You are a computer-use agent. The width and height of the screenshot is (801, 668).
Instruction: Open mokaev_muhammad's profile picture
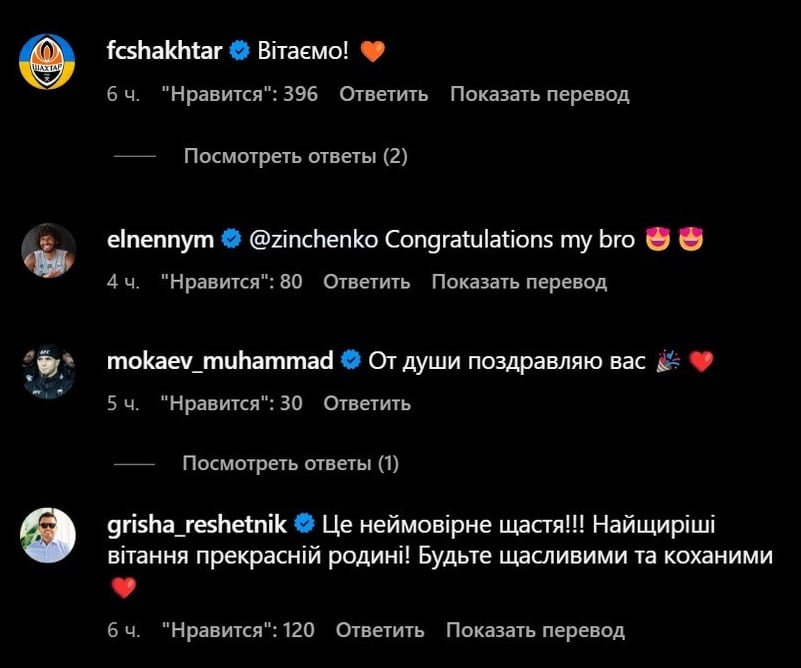pyautogui.click(x=48, y=372)
